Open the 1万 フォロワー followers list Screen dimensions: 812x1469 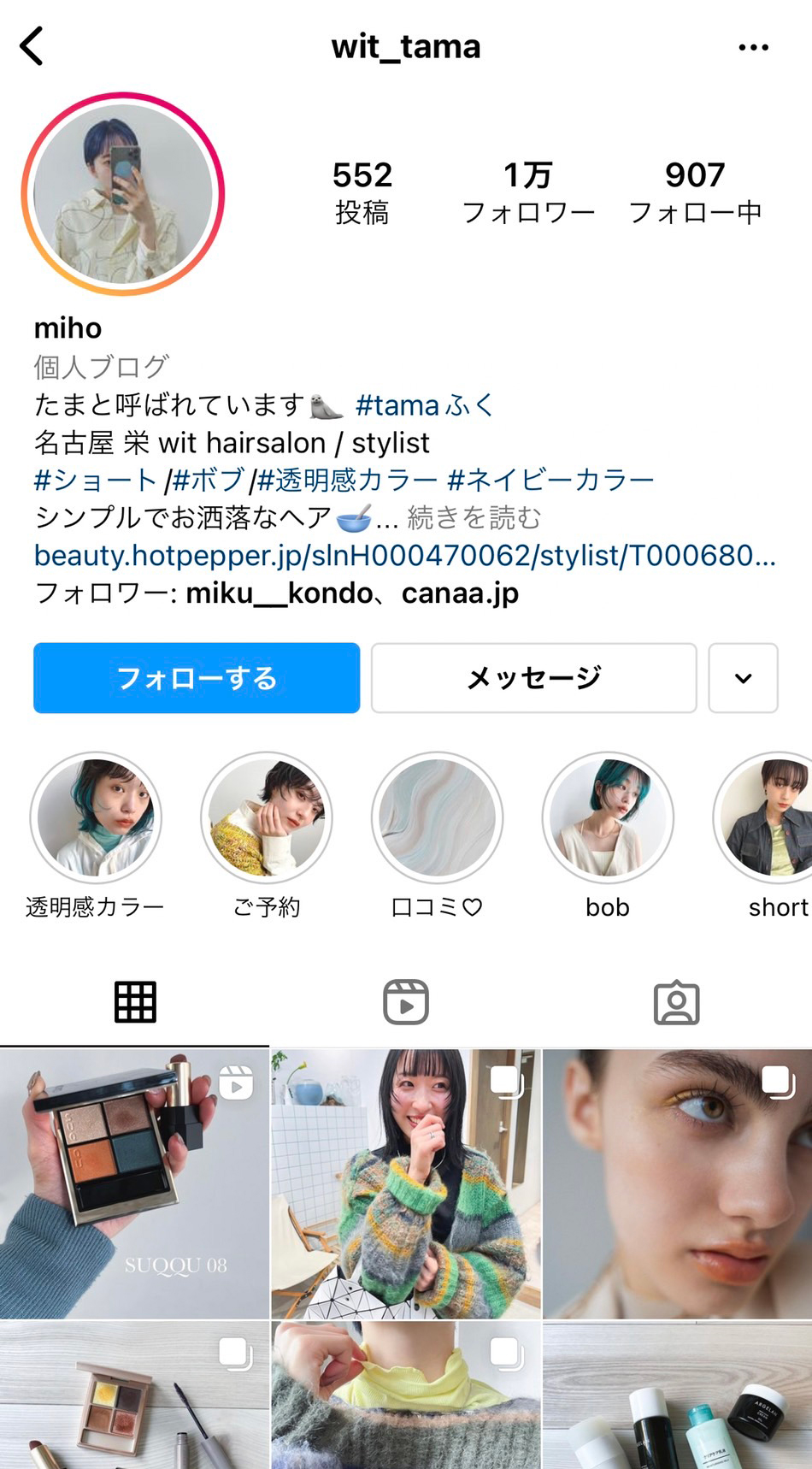527,192
